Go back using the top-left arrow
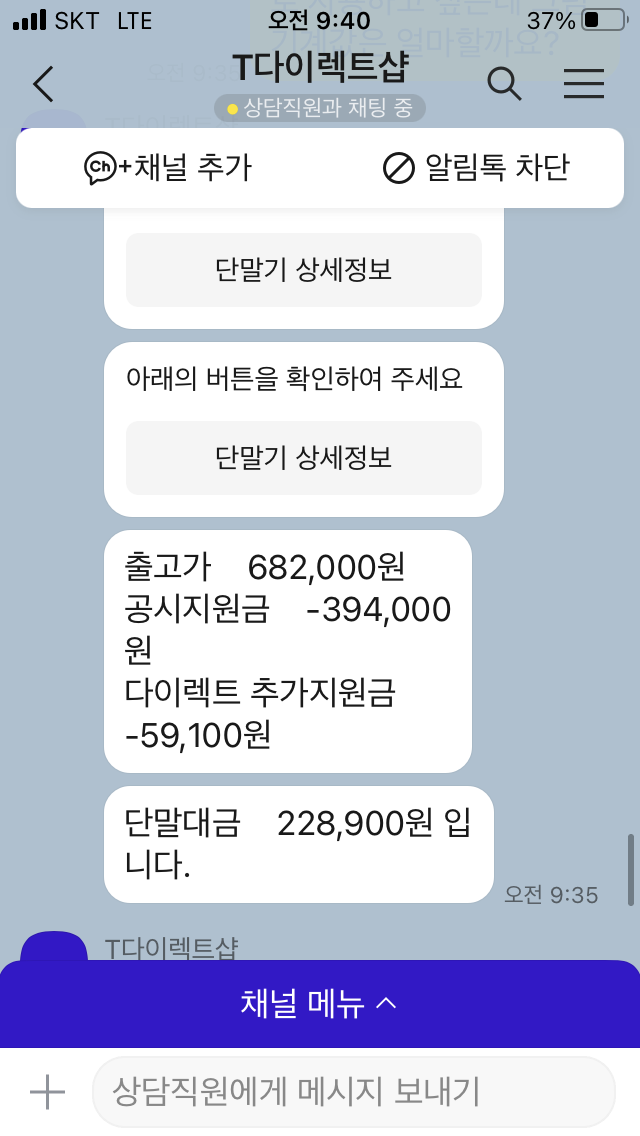 (43, 84)
